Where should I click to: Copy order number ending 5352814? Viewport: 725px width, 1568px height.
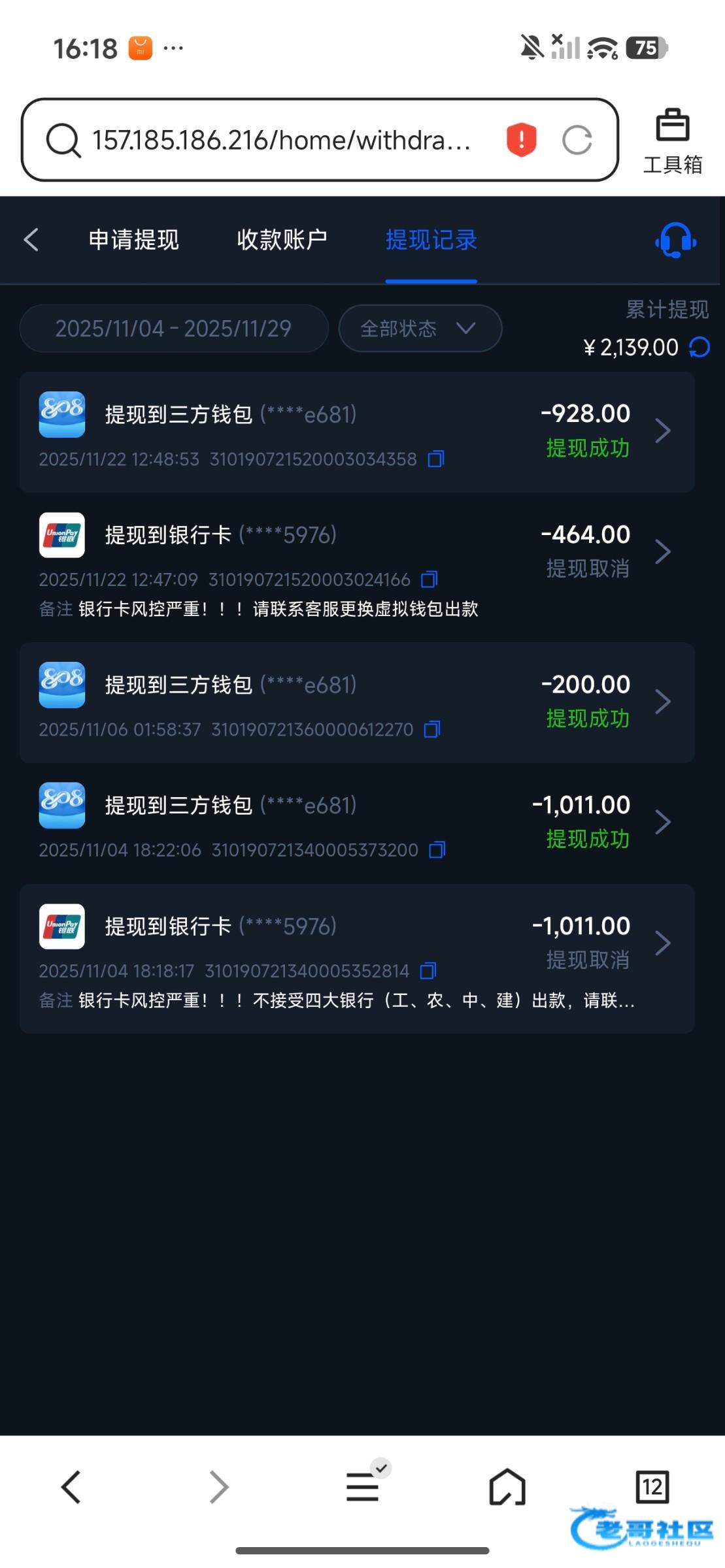click(428, 971)
